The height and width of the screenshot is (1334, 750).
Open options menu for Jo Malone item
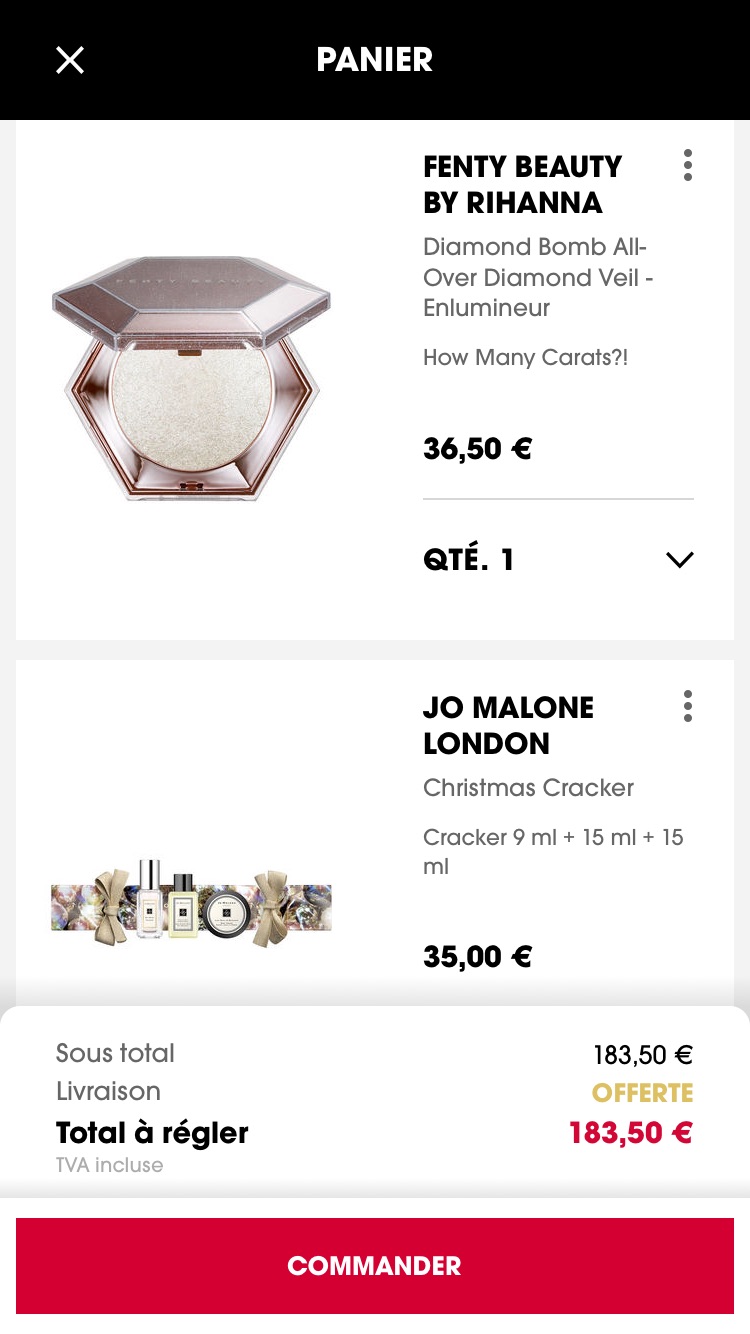click(687, 706)
